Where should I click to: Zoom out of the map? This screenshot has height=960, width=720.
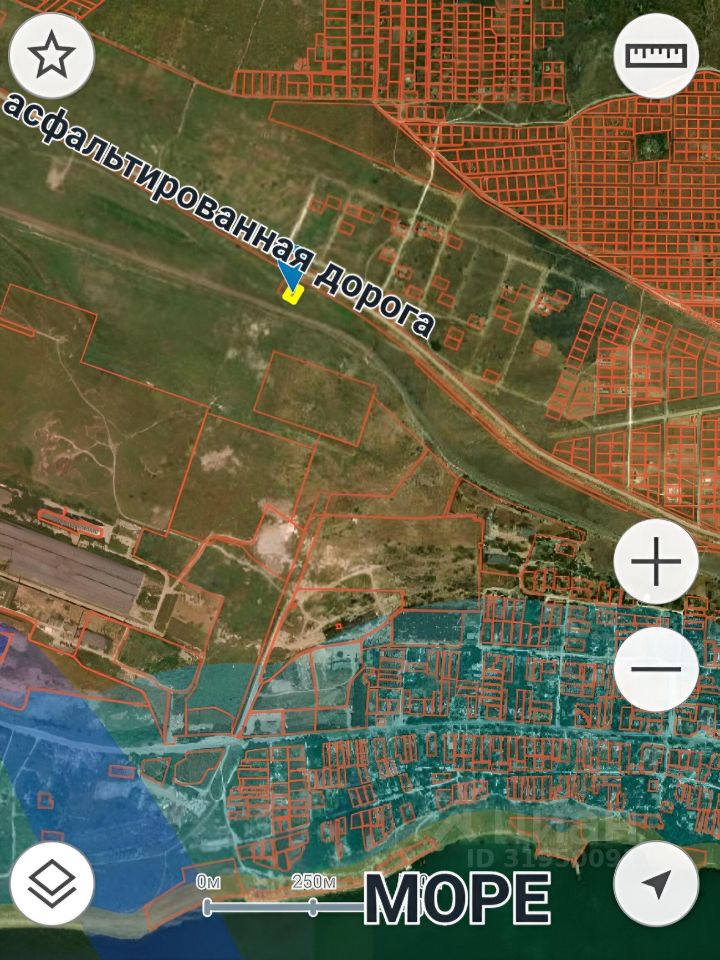[x=656, y=668]
